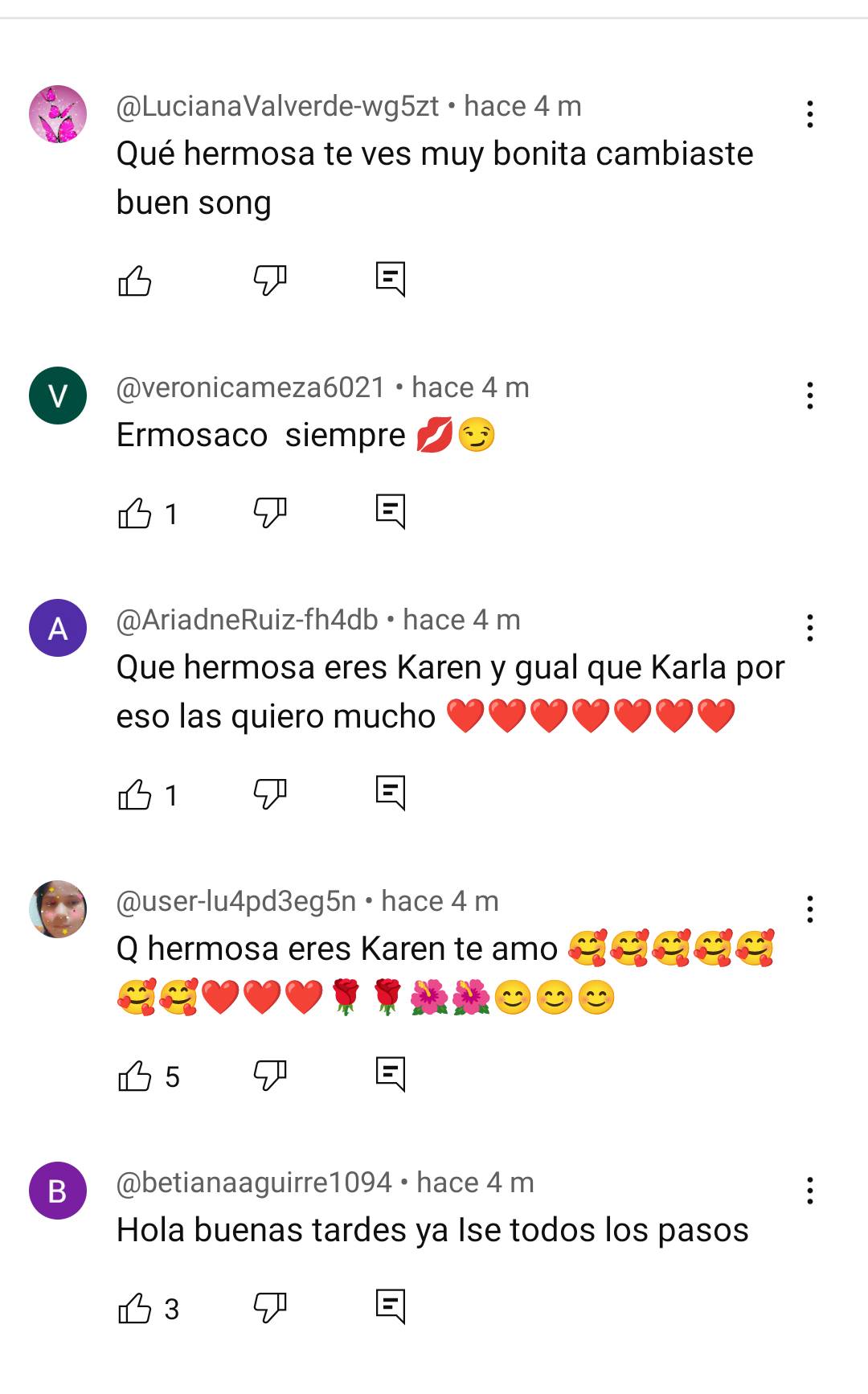Screen dimensions: 868x1394
Task: Open options menu for veronicameza6021's comment
Action: [x=810, y=396]
